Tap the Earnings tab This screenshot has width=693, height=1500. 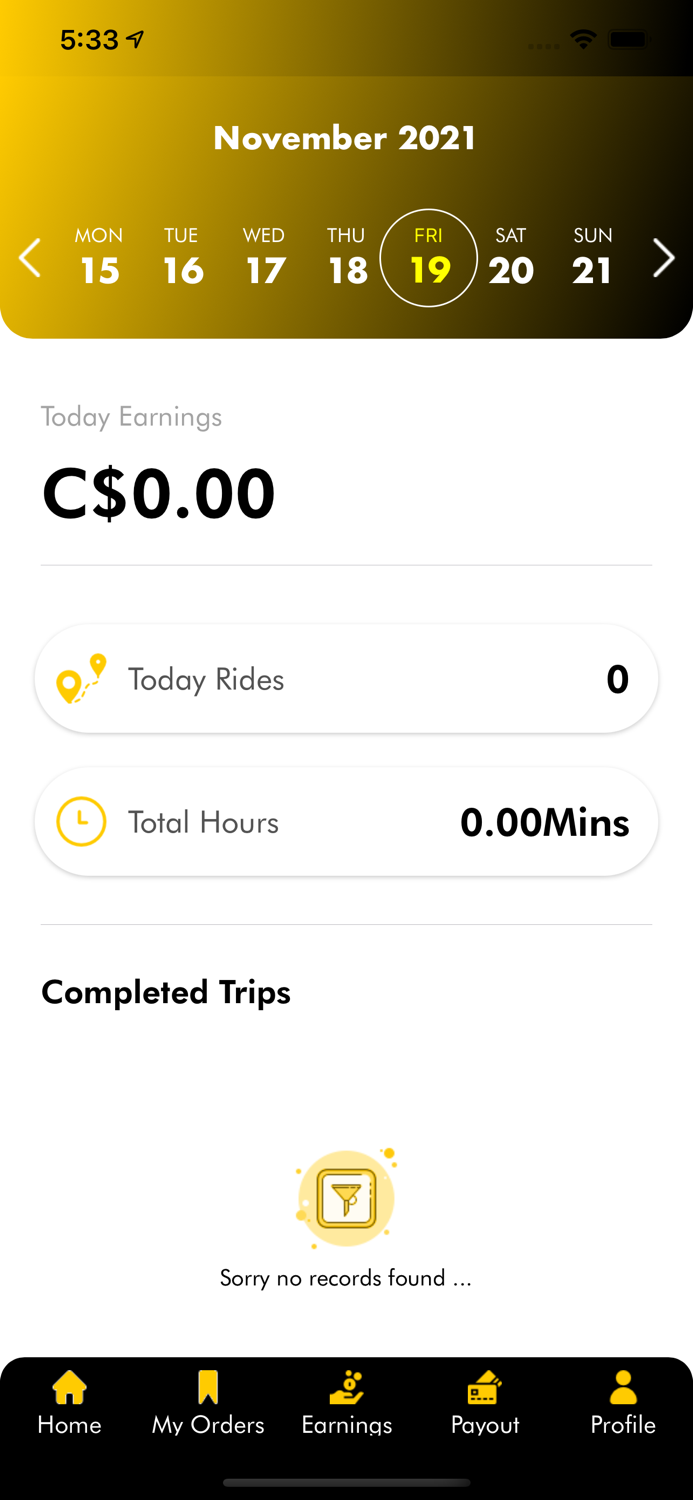(347, 1403)
